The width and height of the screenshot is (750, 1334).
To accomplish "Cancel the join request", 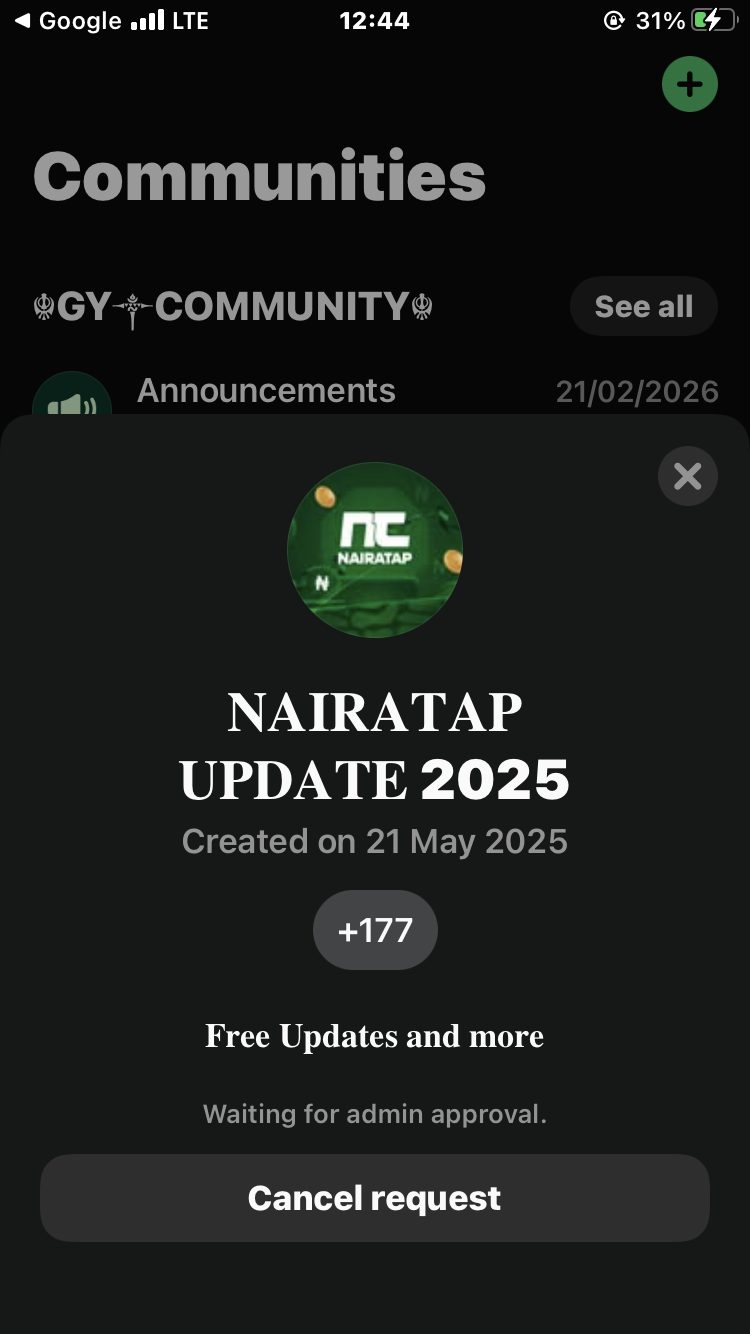I will (374, 1198).
